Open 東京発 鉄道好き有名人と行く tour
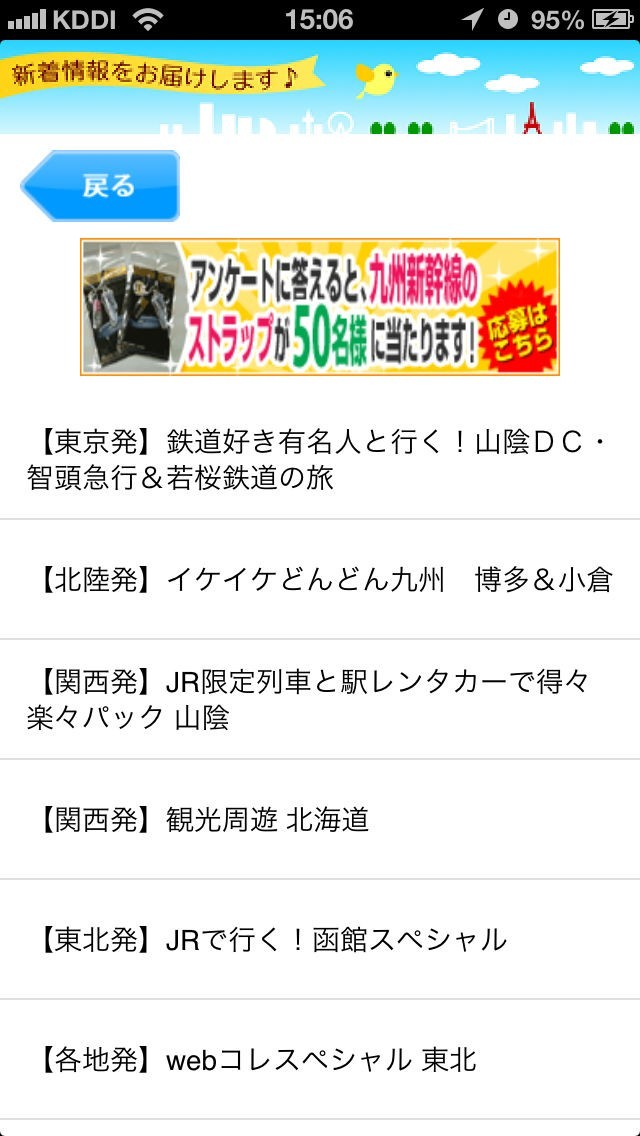Image resolution: width=640 pixels, height=1136 pixels. pos(320,460)
